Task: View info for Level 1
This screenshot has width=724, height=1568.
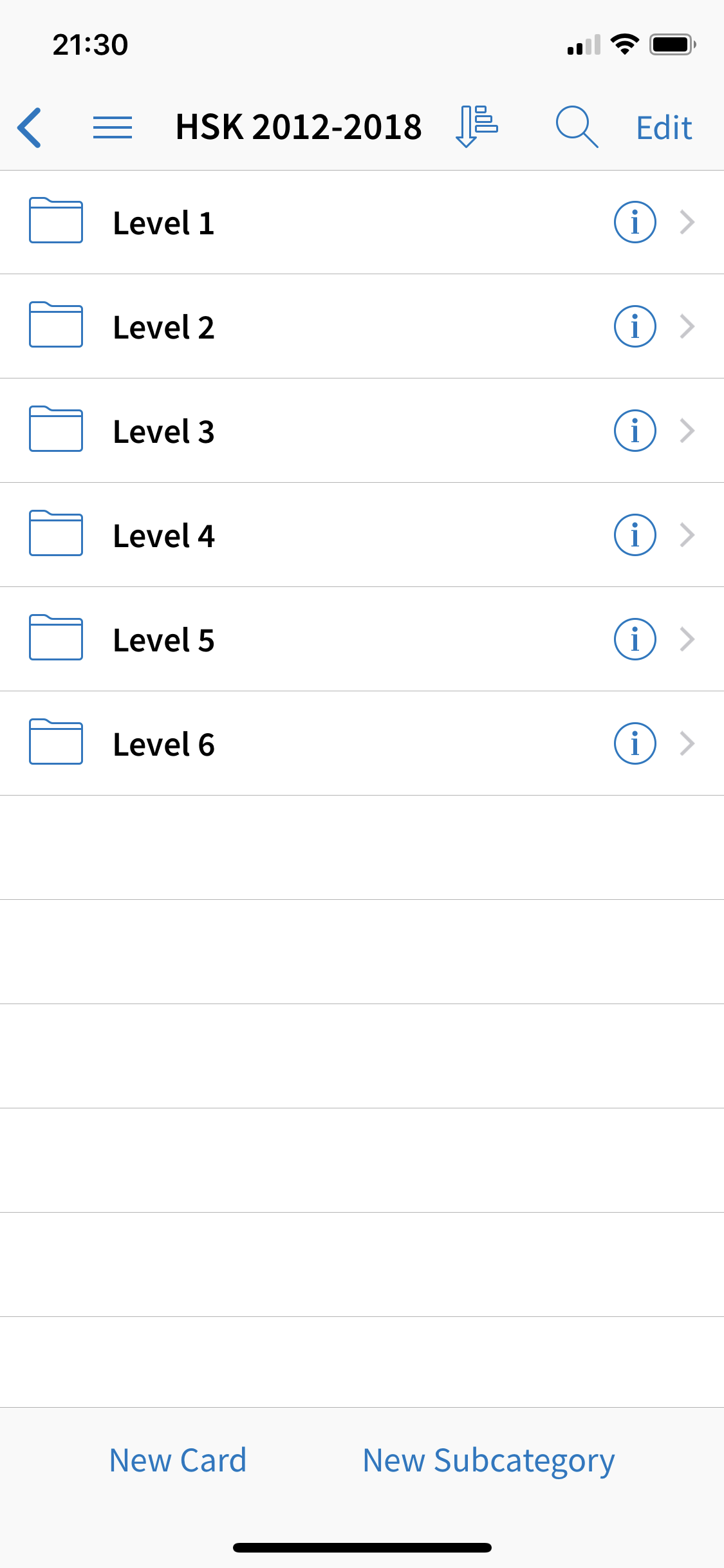Action: point(635,222)
